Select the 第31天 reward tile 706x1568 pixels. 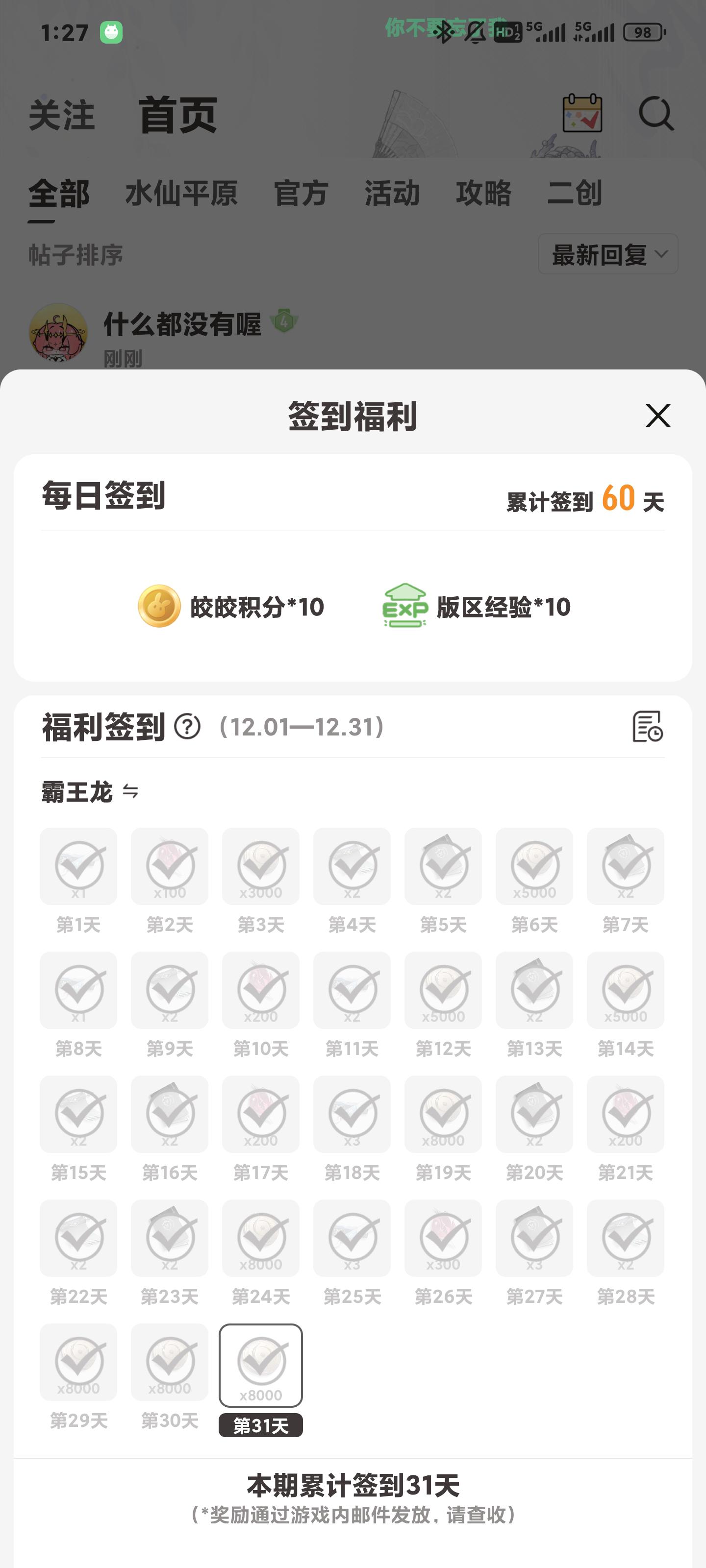261,1365
